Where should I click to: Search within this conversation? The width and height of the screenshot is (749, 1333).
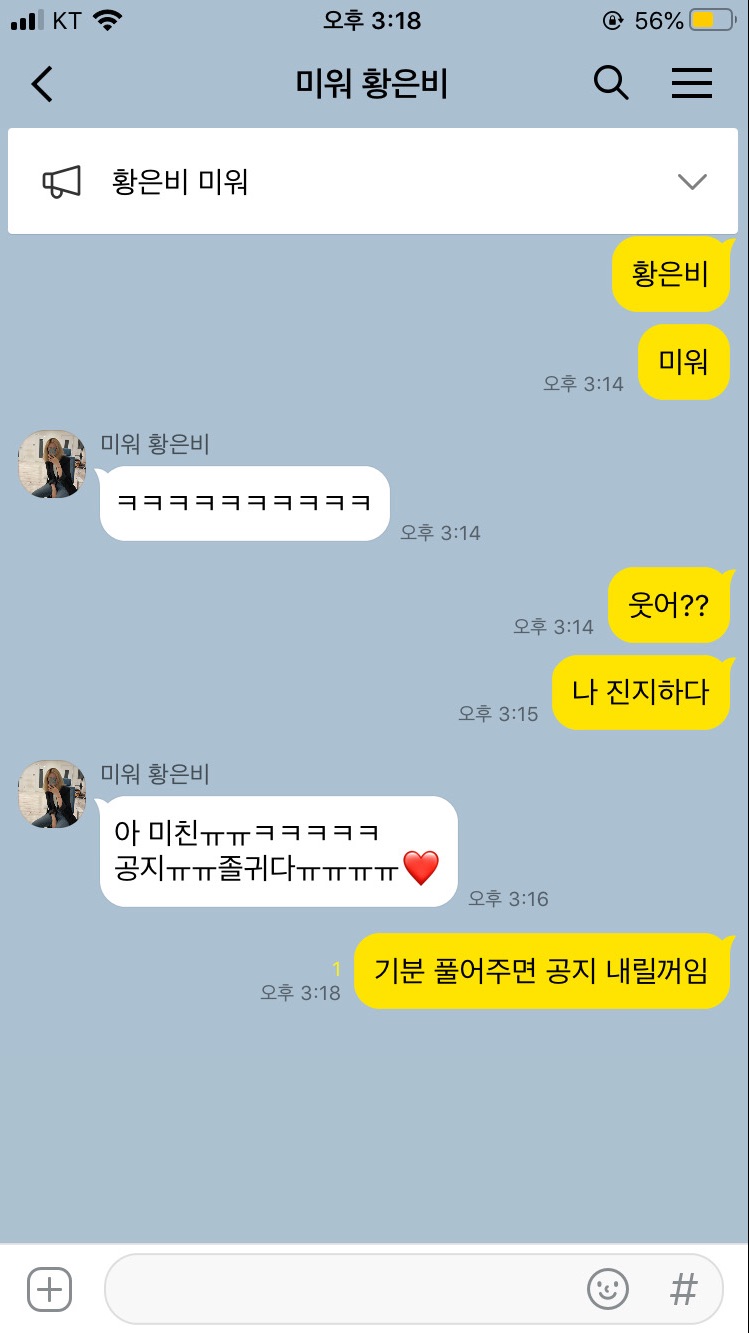611,84
